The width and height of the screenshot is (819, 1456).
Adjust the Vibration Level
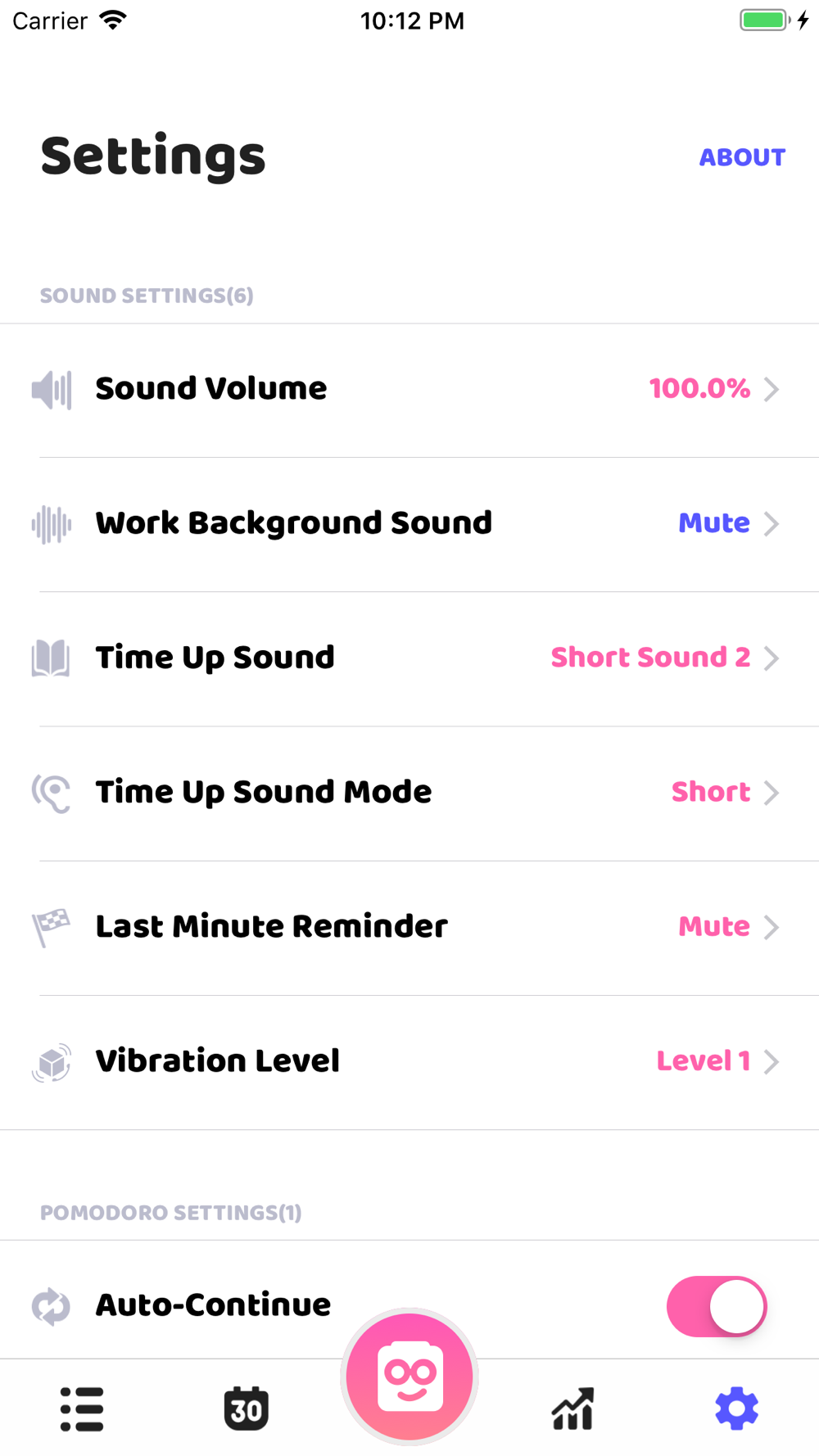point(409,1062)
